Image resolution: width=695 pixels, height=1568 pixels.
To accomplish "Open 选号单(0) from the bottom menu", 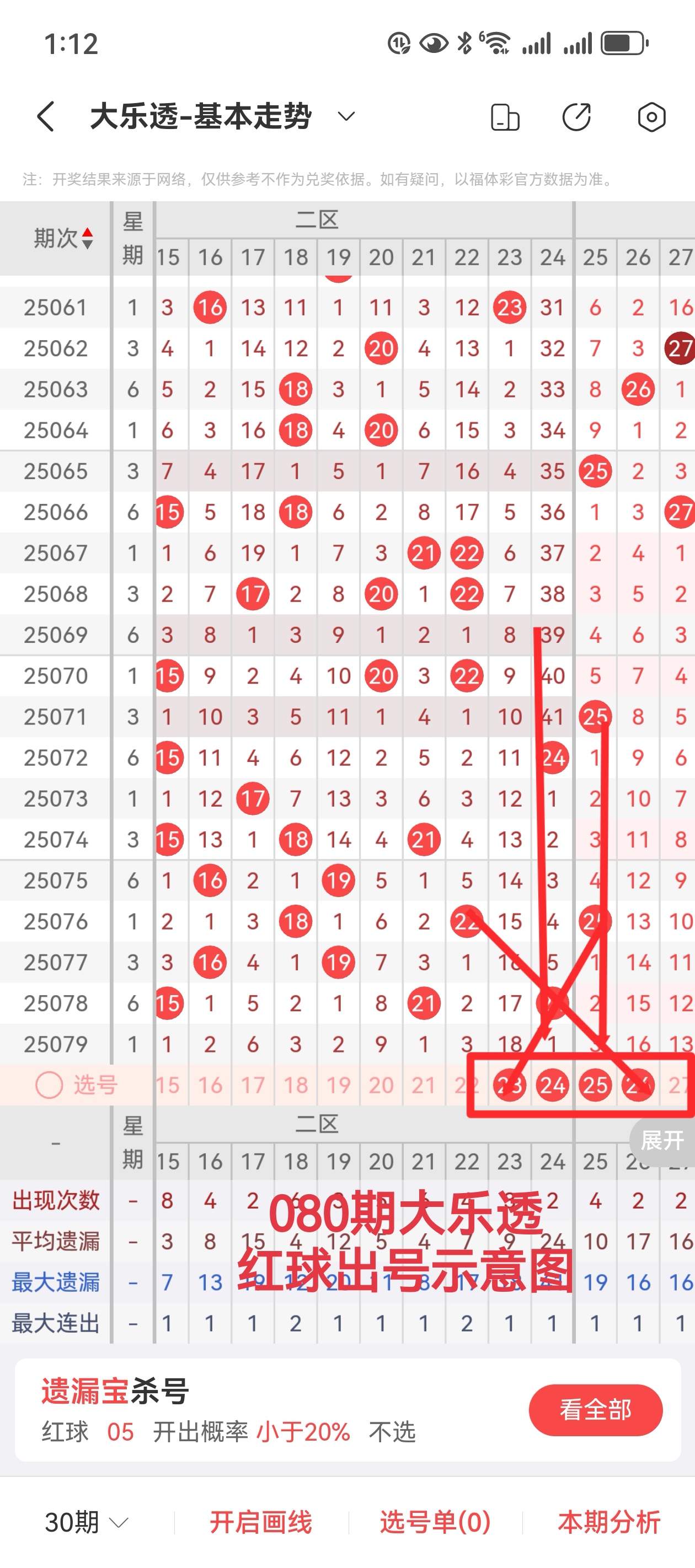I will click(x=434, y=1521).
